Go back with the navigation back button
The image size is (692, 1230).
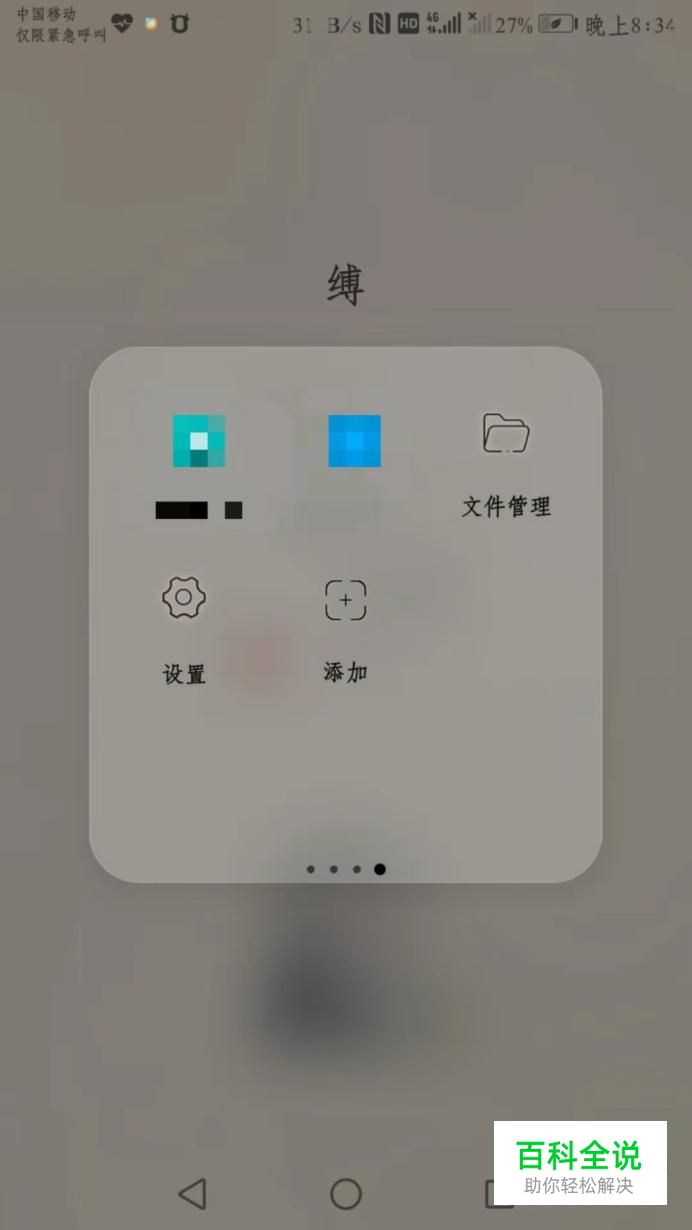pyautogui.click(x=192, y=1193)
